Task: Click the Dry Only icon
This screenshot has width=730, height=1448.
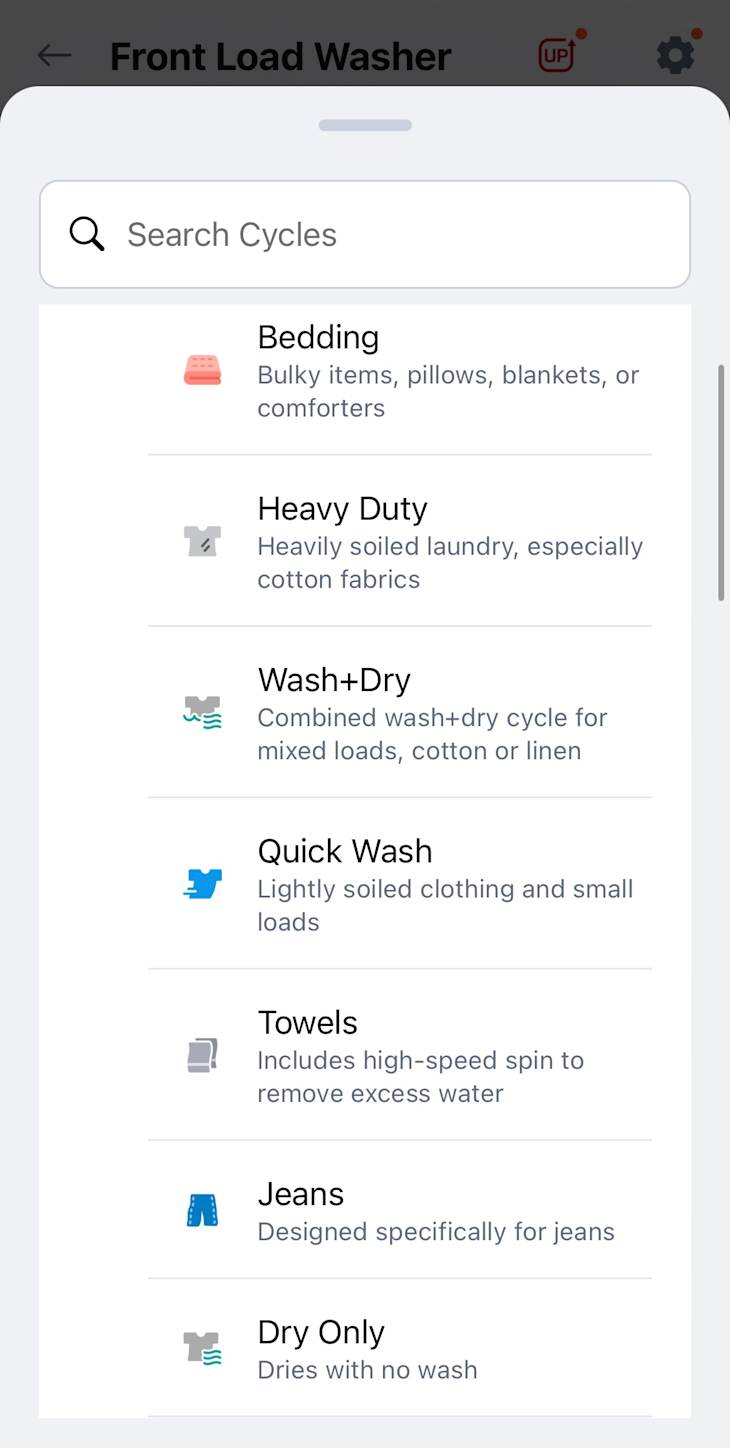Action: 202,1347
